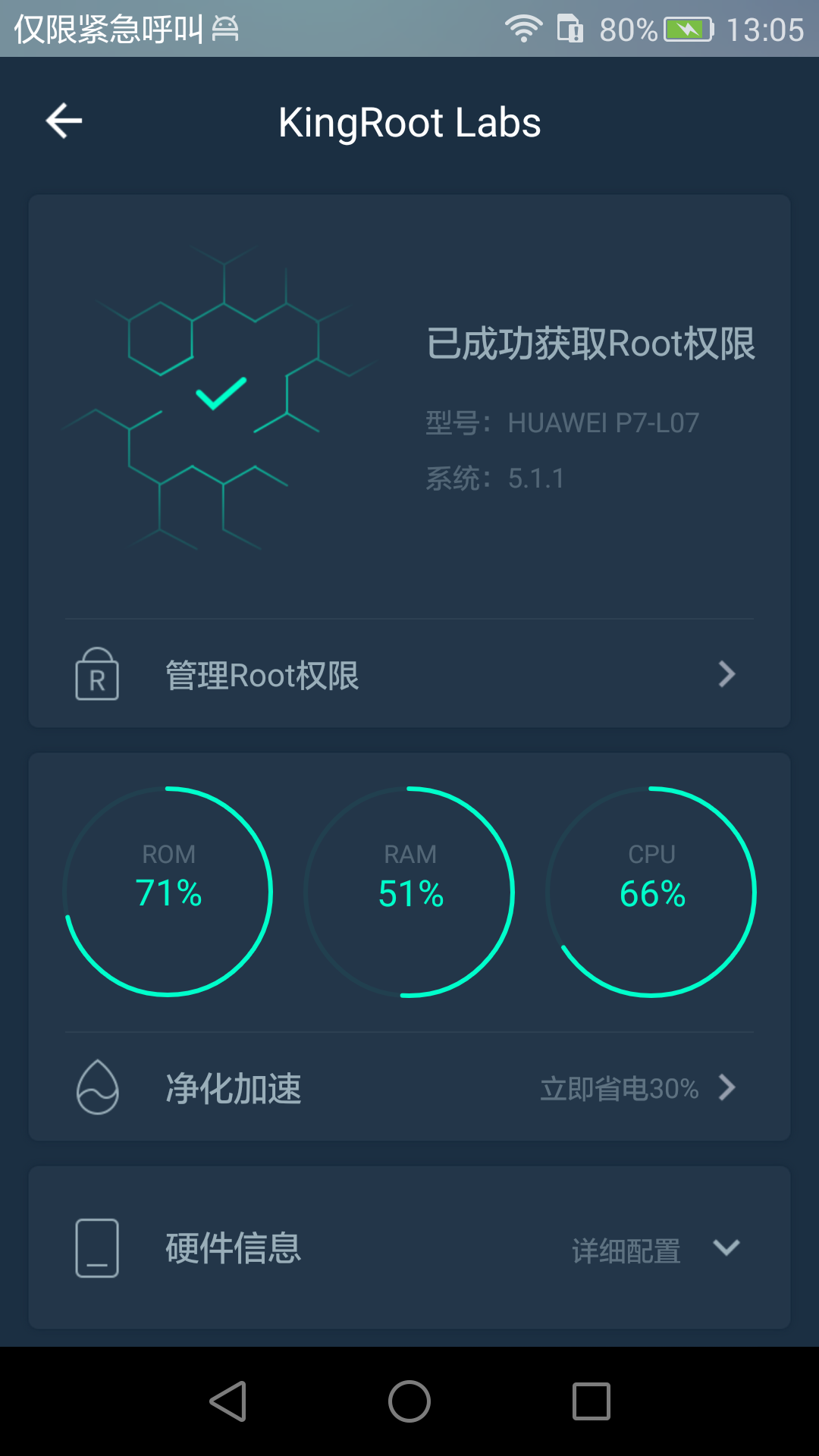Open 管理Root权限 settings
Viewport: 819px width, 1456px height.
click(x=409, y=674)
